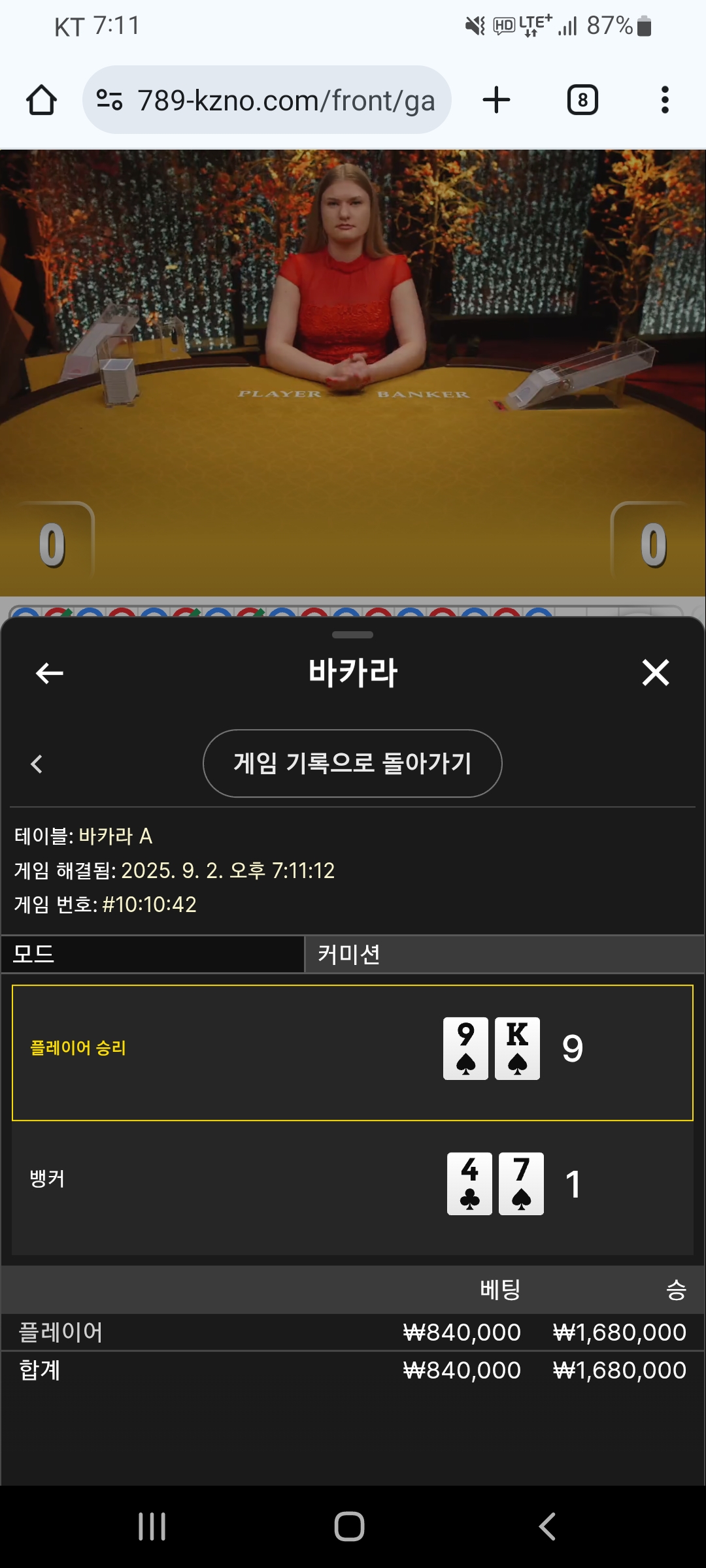This screenshot has height=1568, width=706.
Task: Tap the previous chevron next to 게임 기록으로 돌아가기
Action: [37, 764]
